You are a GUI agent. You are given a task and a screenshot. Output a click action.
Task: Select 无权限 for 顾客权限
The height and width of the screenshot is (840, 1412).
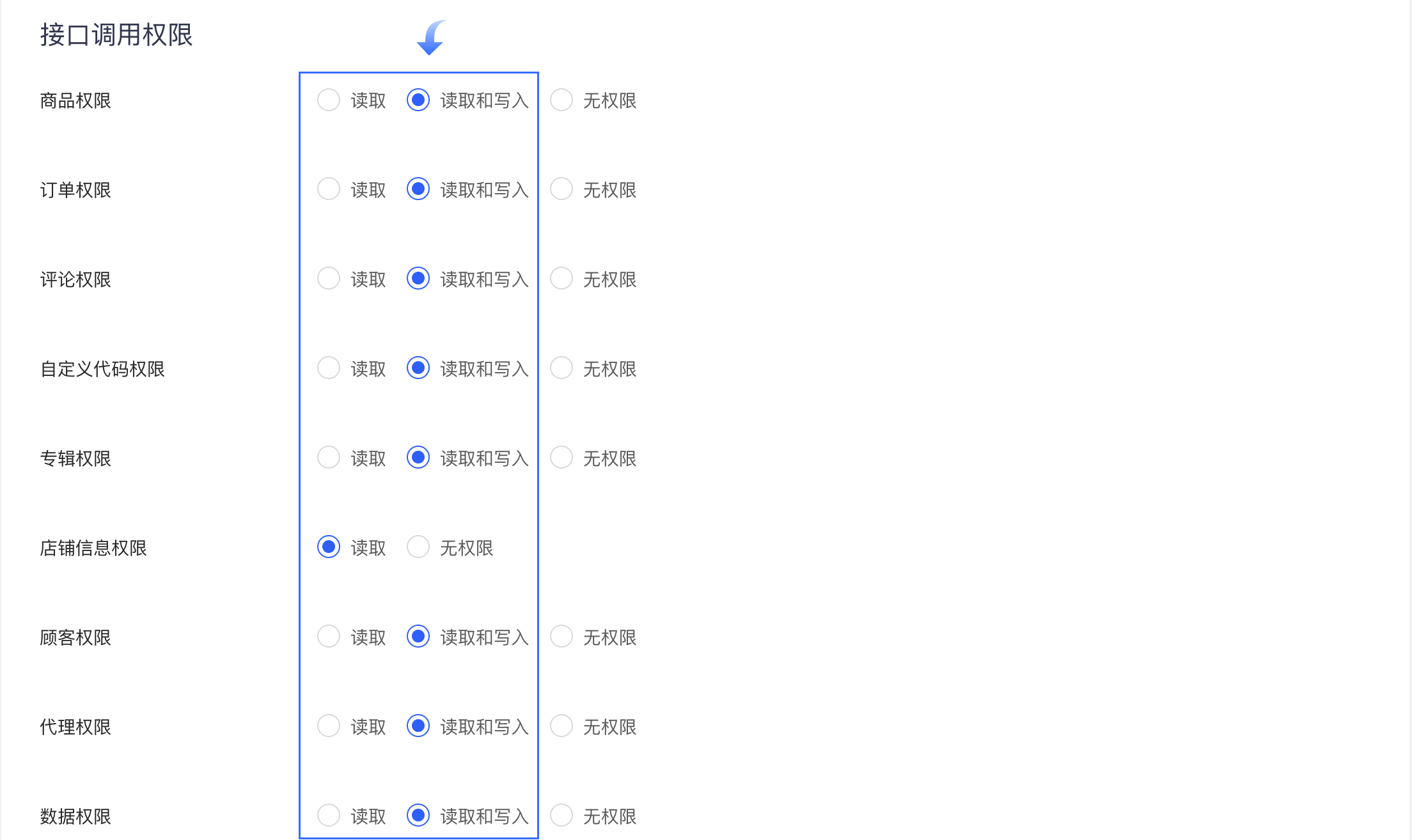(x=561, y=637)
